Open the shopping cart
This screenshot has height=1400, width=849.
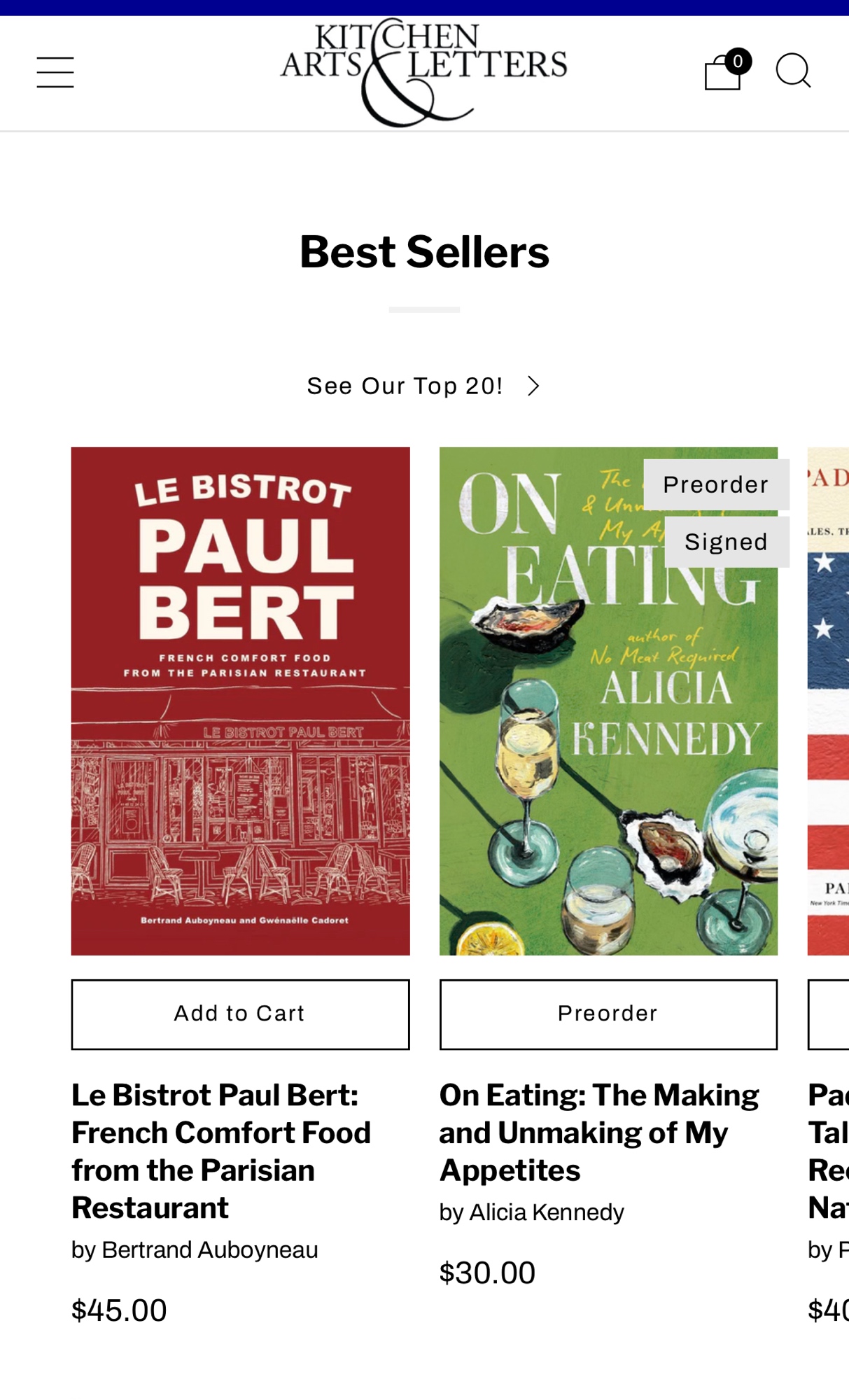tap(724, 72)
